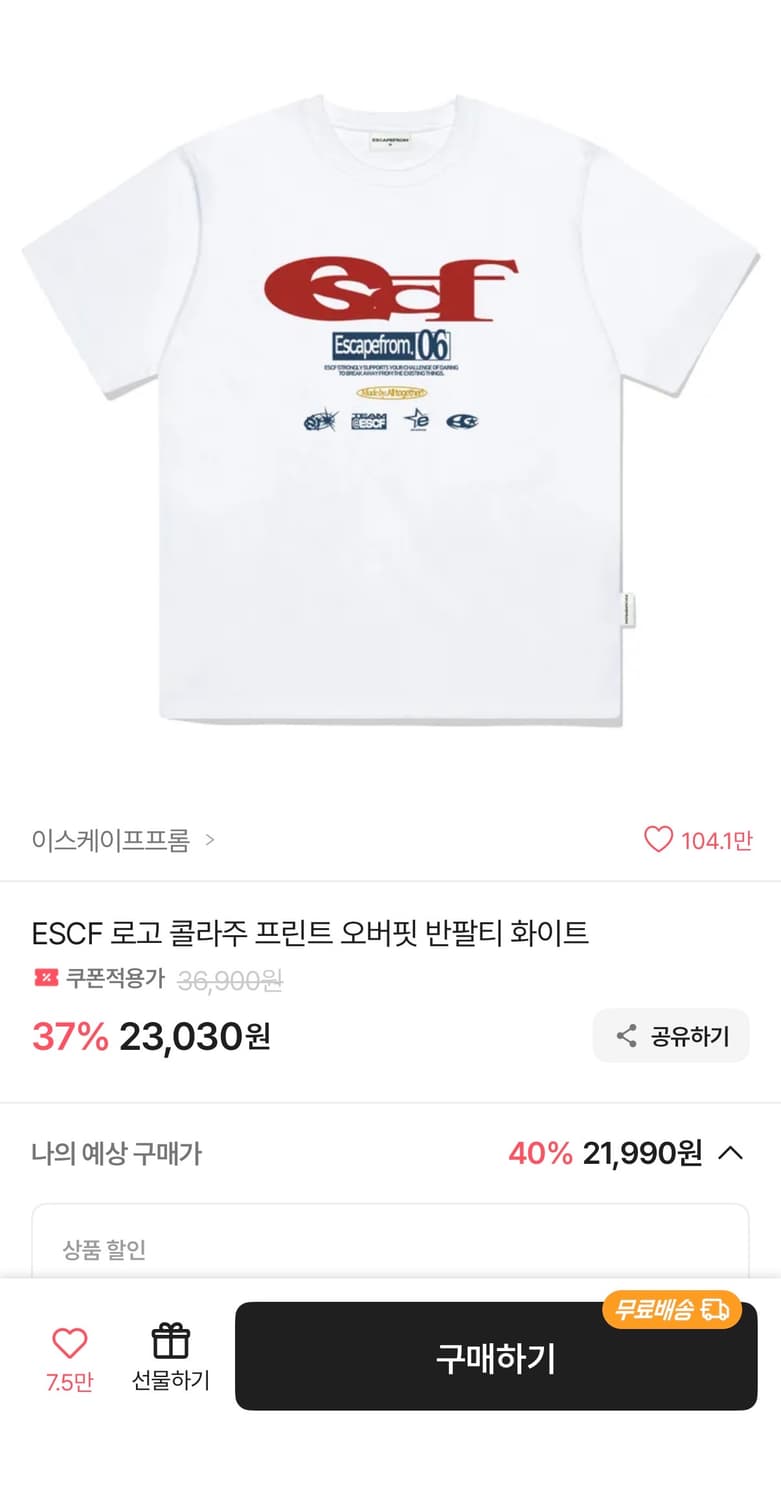Open brand details with the chevron after 이스케이프프롬
This screenshot has width=781, height=1500.
coord(210,840)
